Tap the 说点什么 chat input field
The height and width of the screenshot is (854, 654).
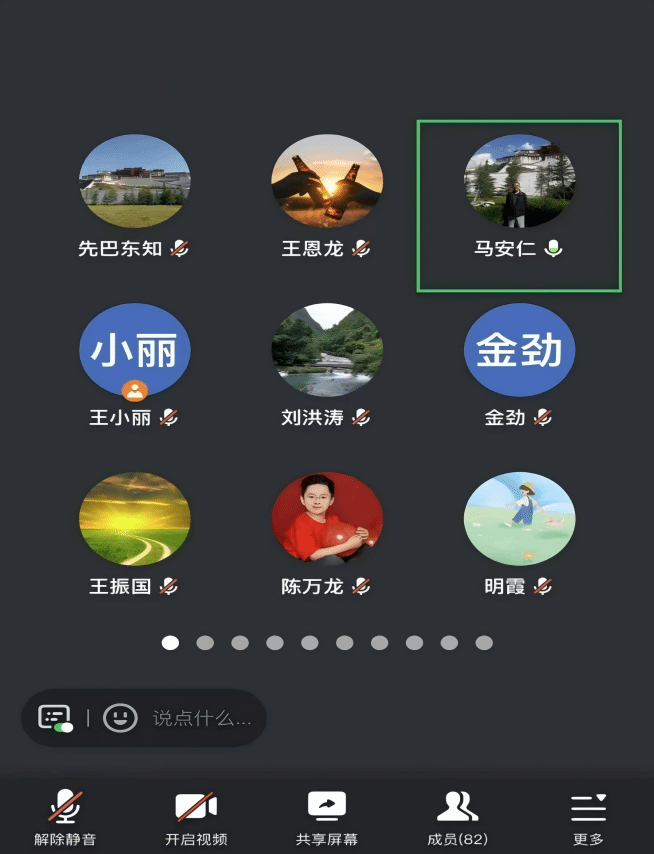point(201,718)
